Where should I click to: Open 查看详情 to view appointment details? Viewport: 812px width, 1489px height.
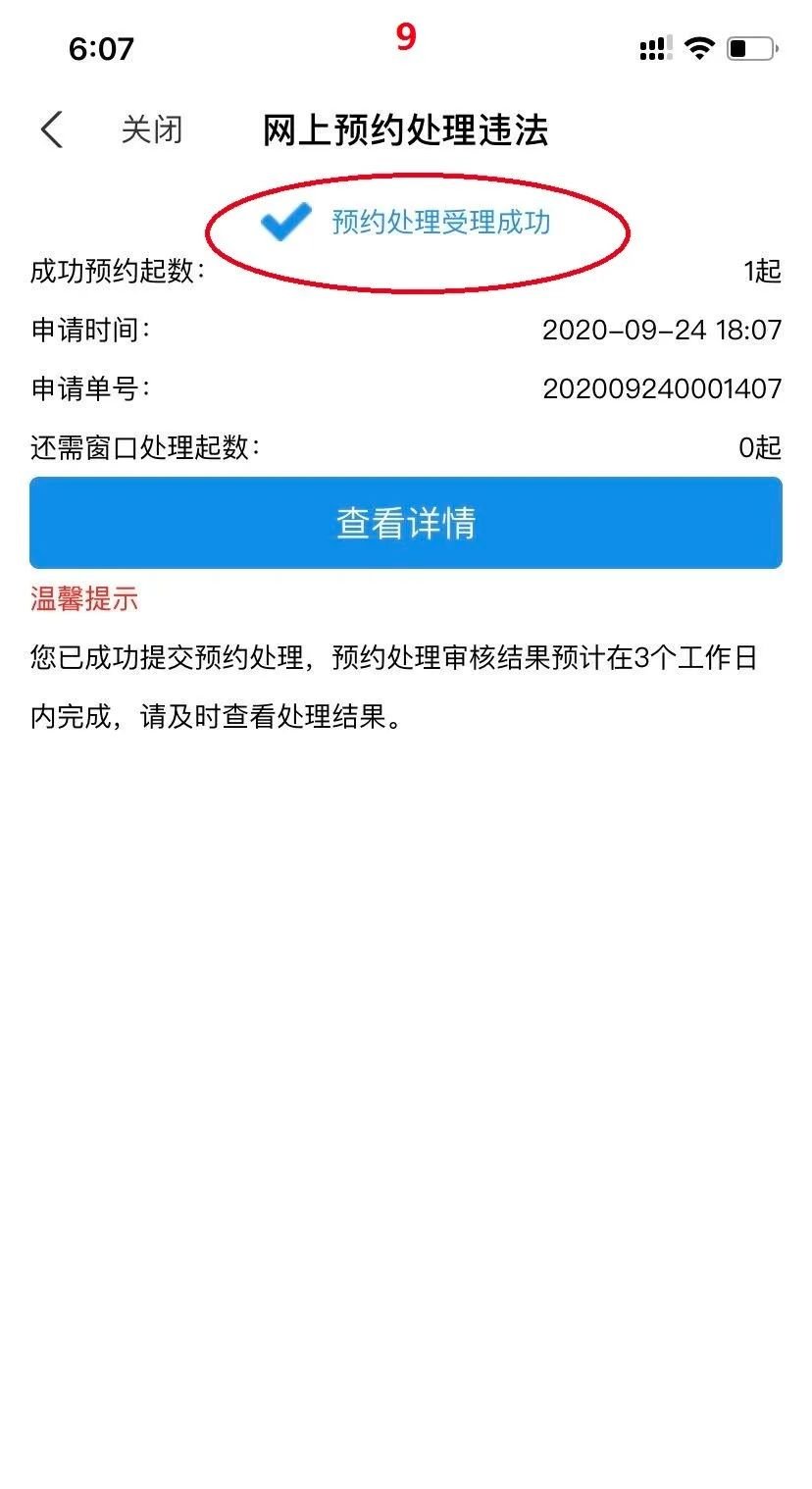[x=406, y=523]
